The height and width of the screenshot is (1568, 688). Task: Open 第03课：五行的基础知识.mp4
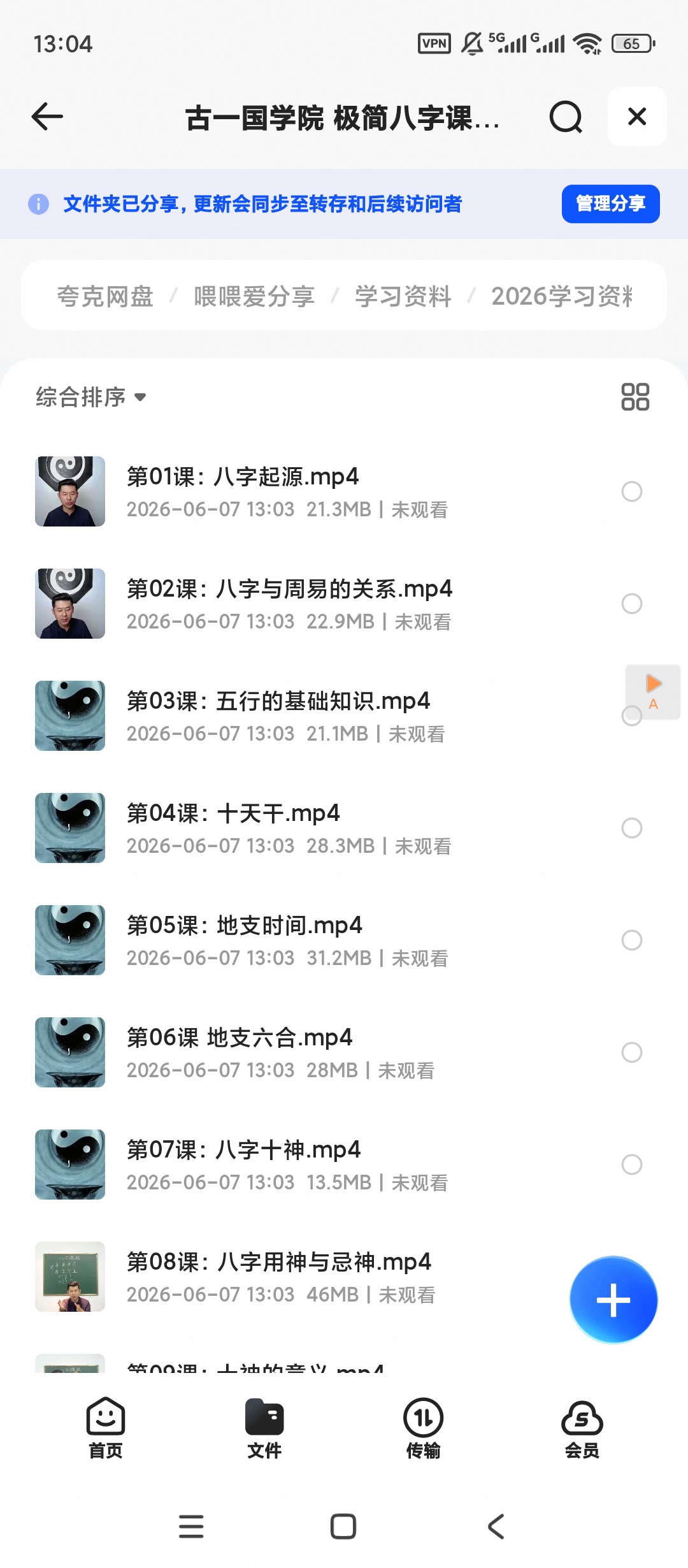(x=319, y=716)
